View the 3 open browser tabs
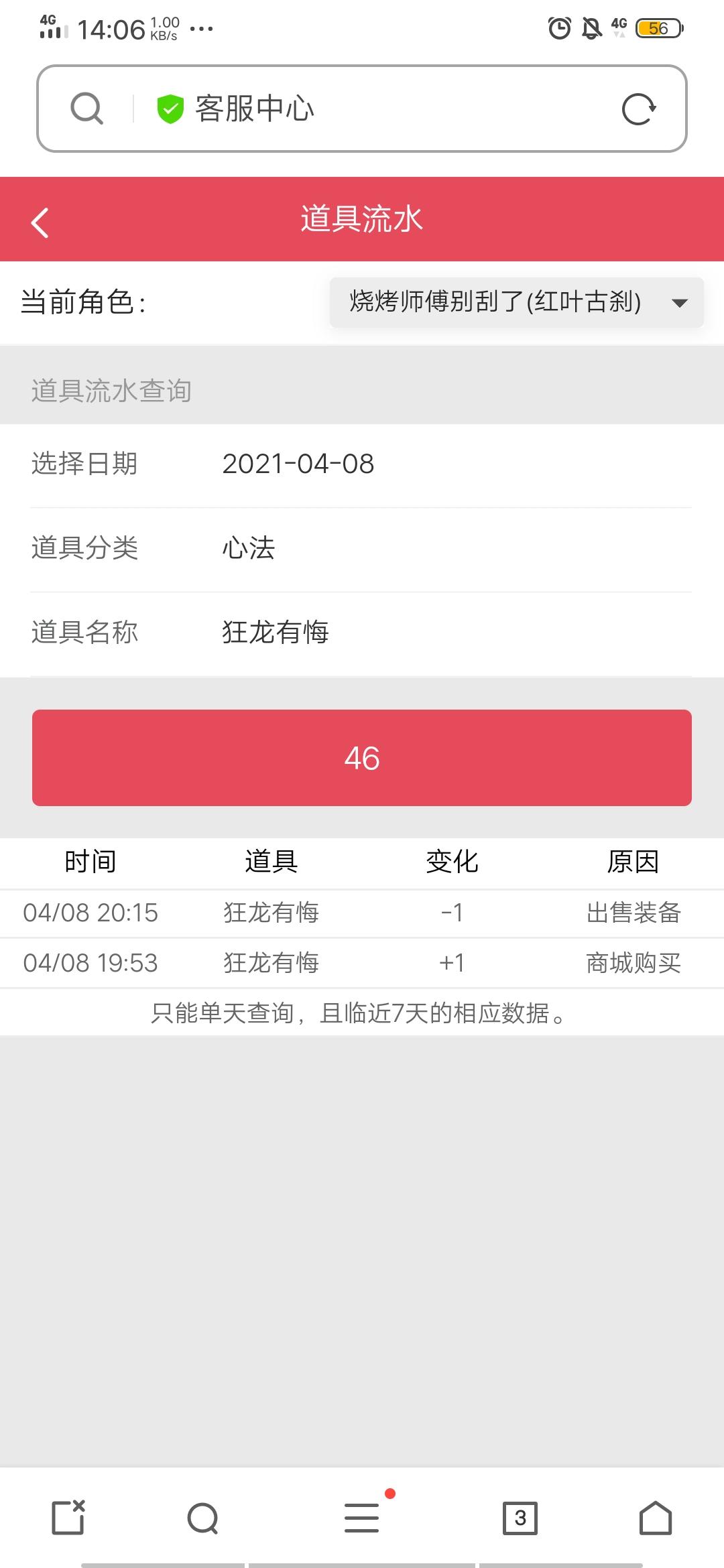 (x=520, y=1518)
